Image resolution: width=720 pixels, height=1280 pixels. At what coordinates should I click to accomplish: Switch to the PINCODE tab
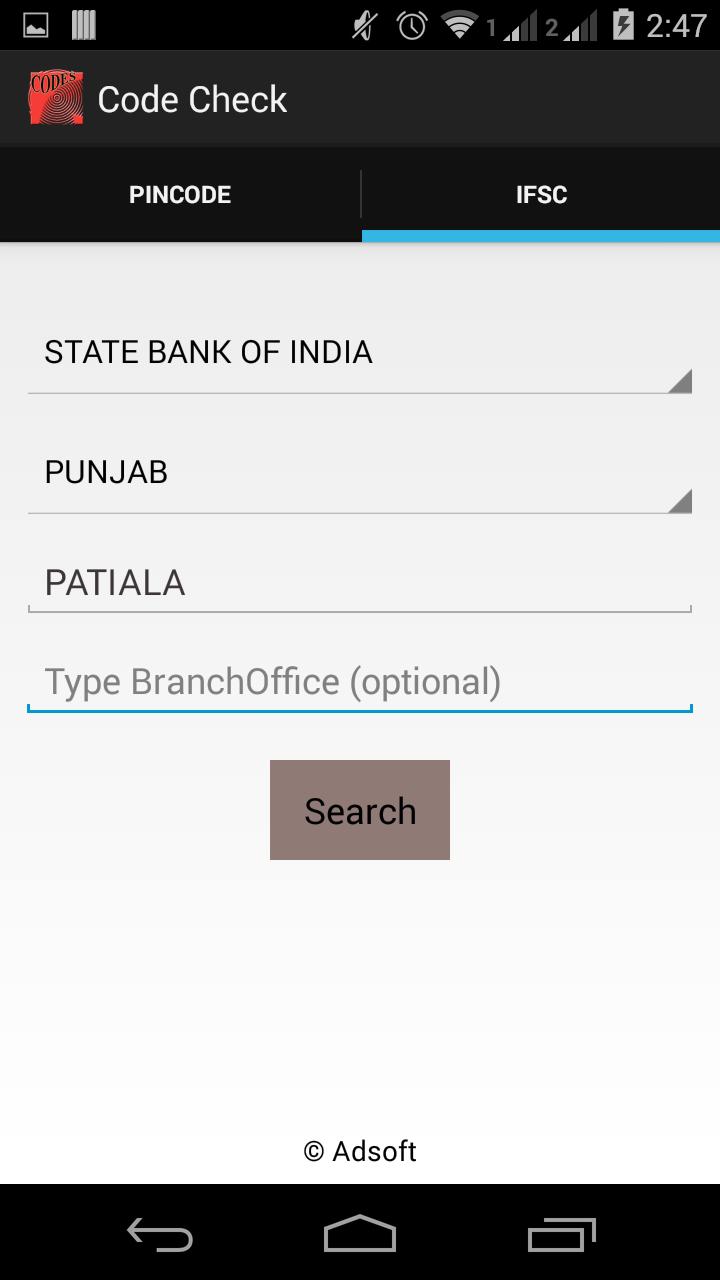[180, 194]
